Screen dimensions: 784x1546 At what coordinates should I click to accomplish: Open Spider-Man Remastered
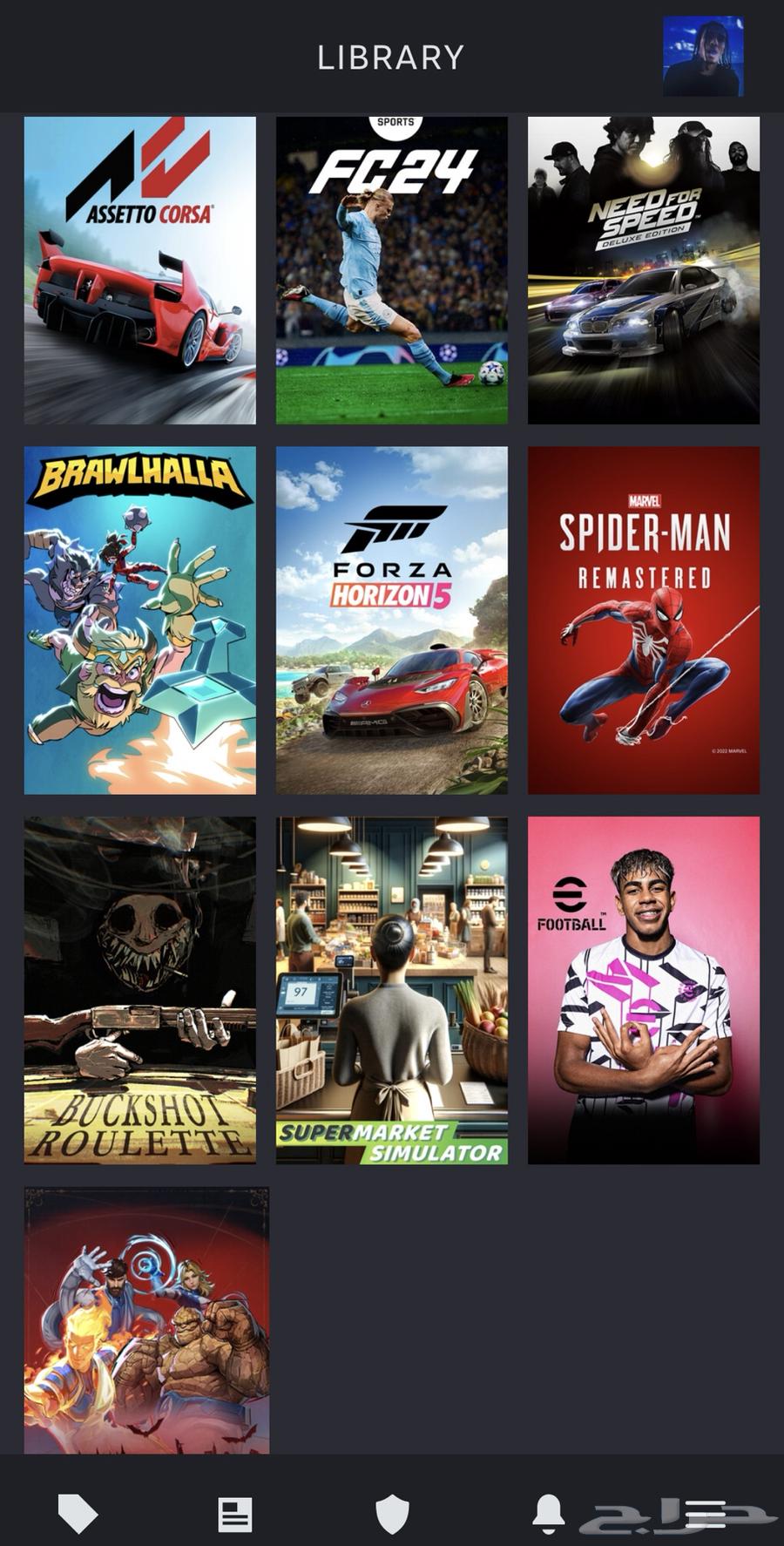pos(643,620)
